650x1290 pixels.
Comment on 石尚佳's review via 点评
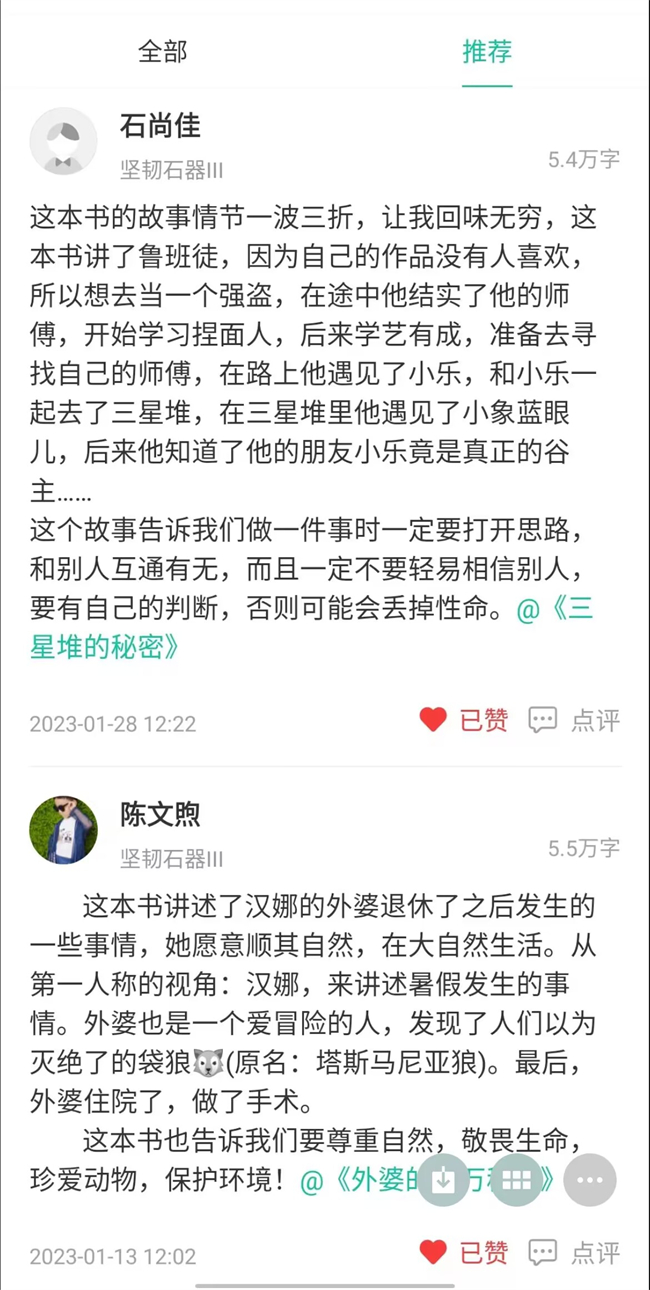(x=574, y=720)
